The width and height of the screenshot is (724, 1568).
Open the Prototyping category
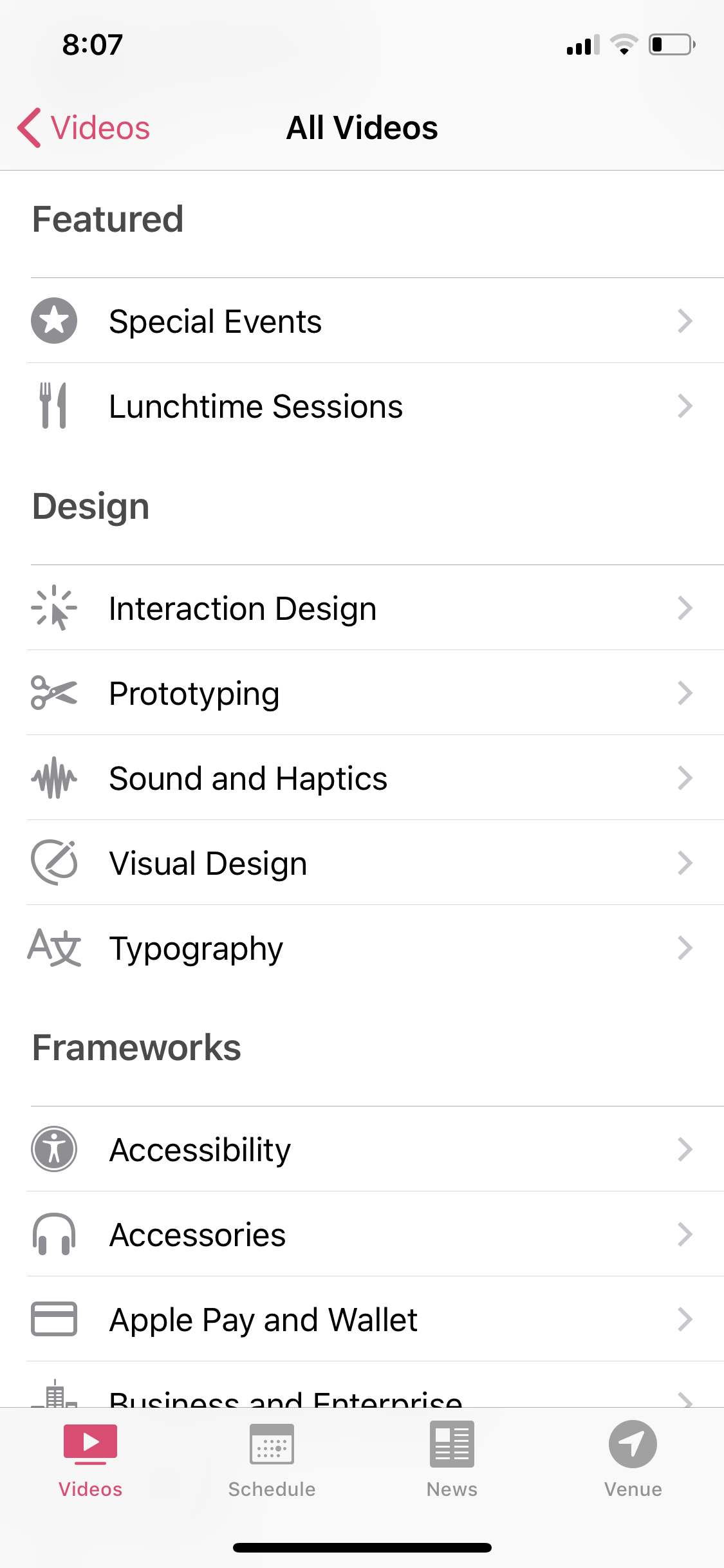pos(362,693)
